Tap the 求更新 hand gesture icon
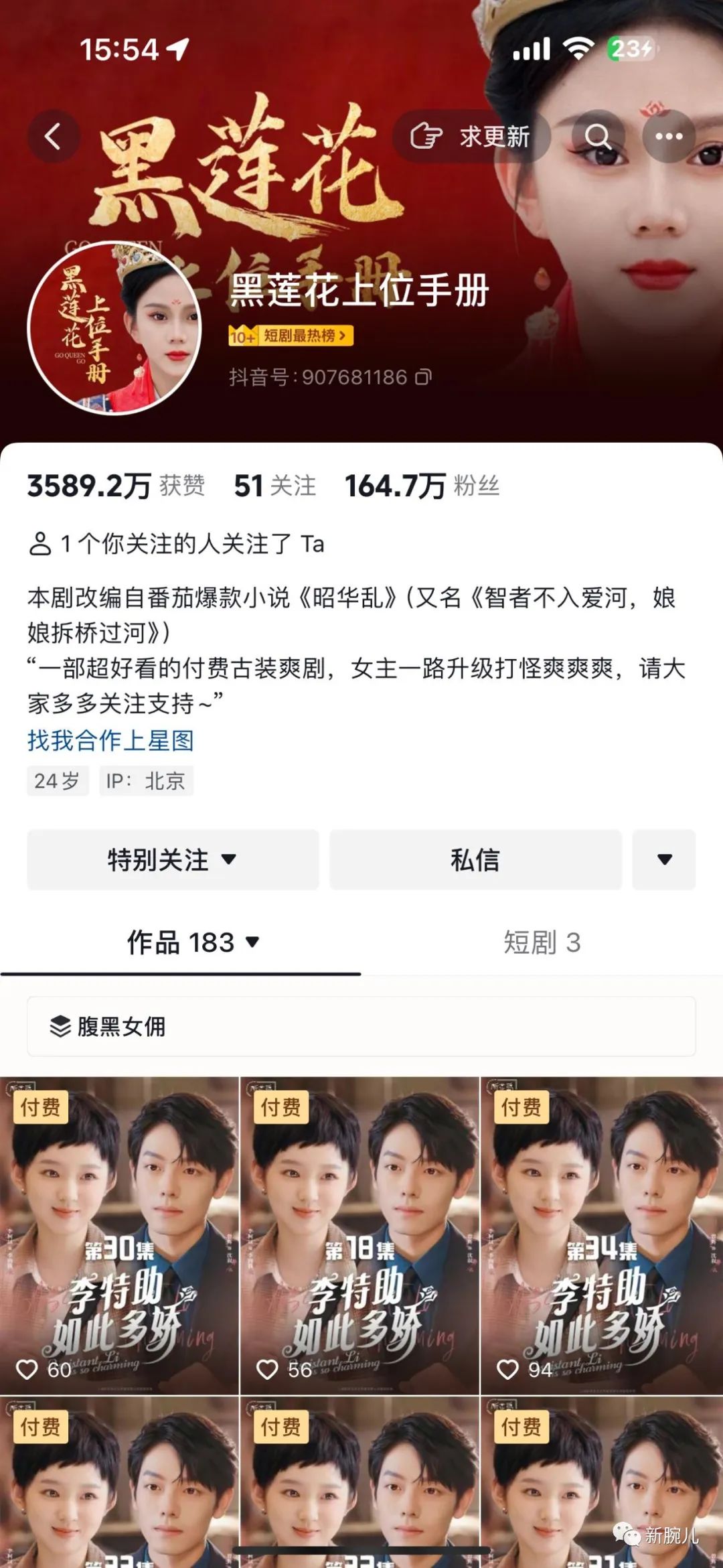This screenshot has width=723, height=1568. (x=426, y=135)
